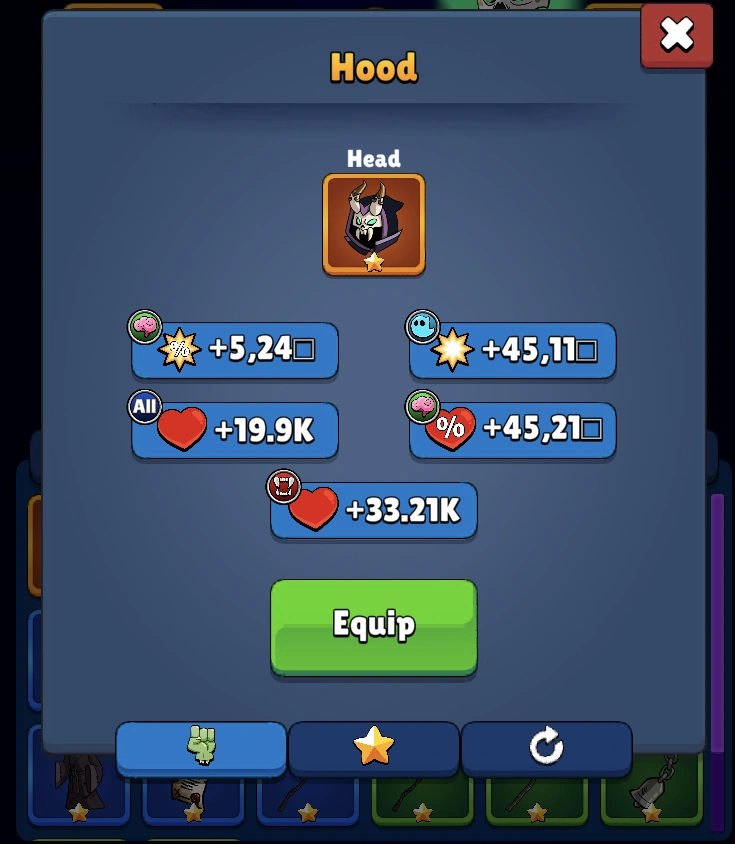
Task: Switch to the zombie fist tab
Action: point(202,746)
